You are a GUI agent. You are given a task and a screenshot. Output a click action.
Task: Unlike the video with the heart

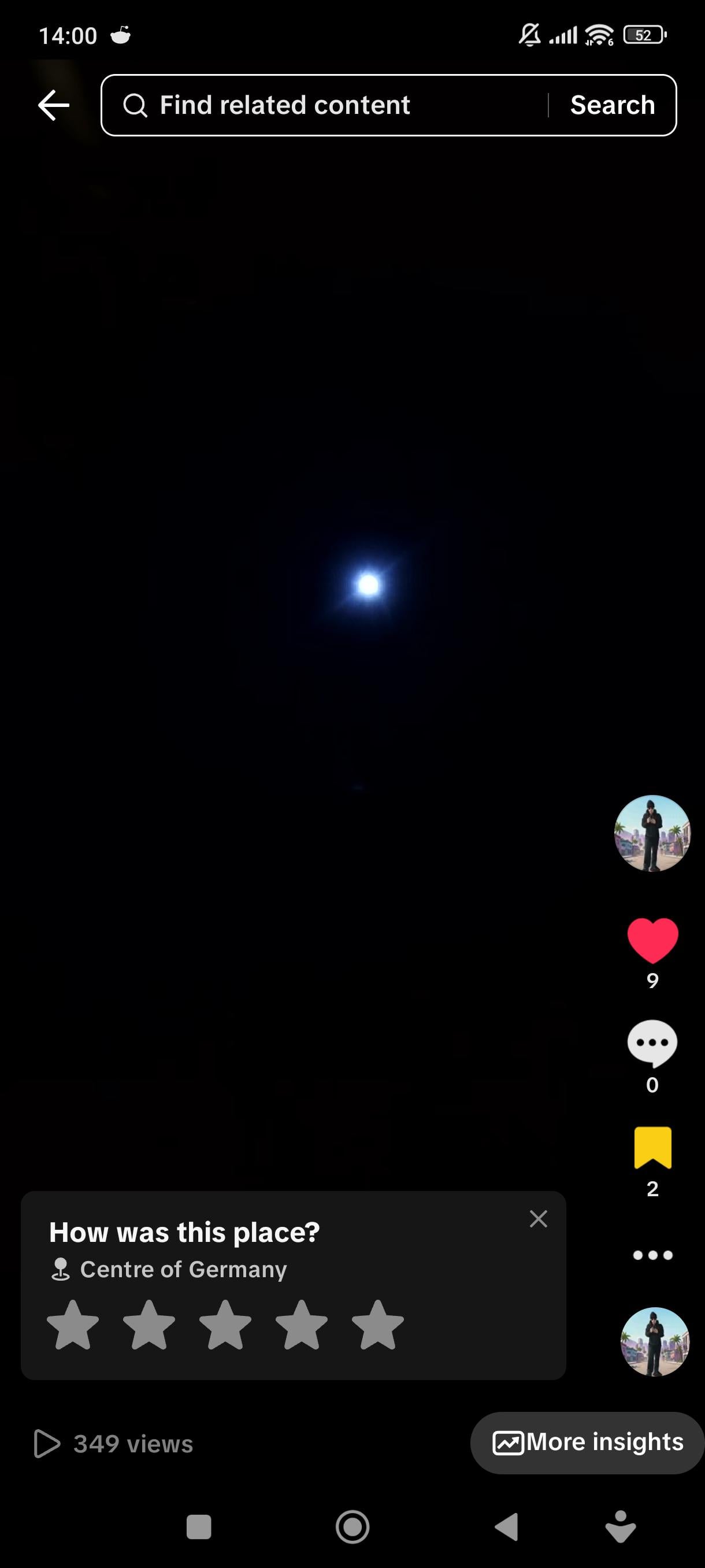(652, 940)
